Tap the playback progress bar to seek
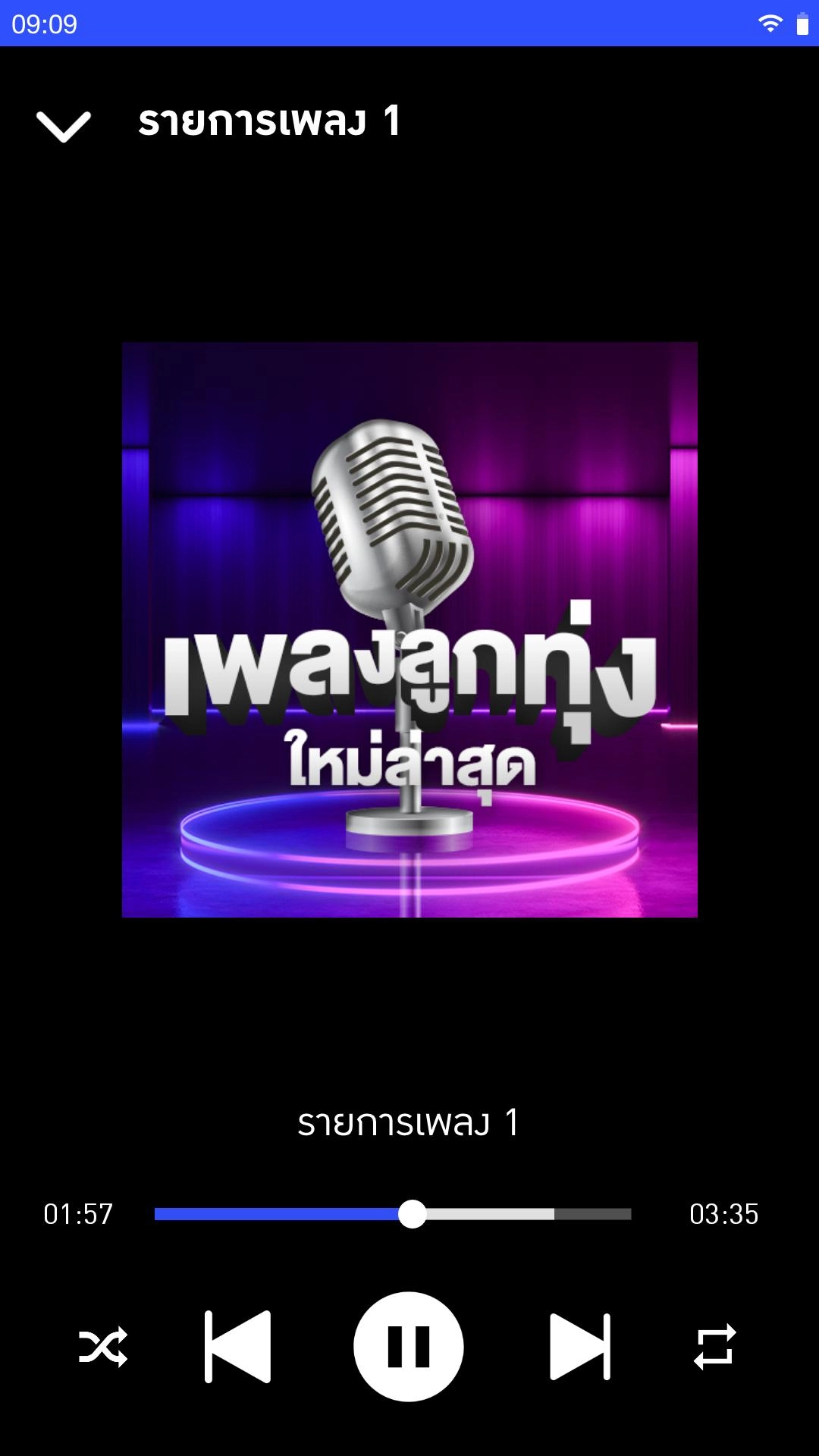The image size is (819, 1456). pos(393,1214)
